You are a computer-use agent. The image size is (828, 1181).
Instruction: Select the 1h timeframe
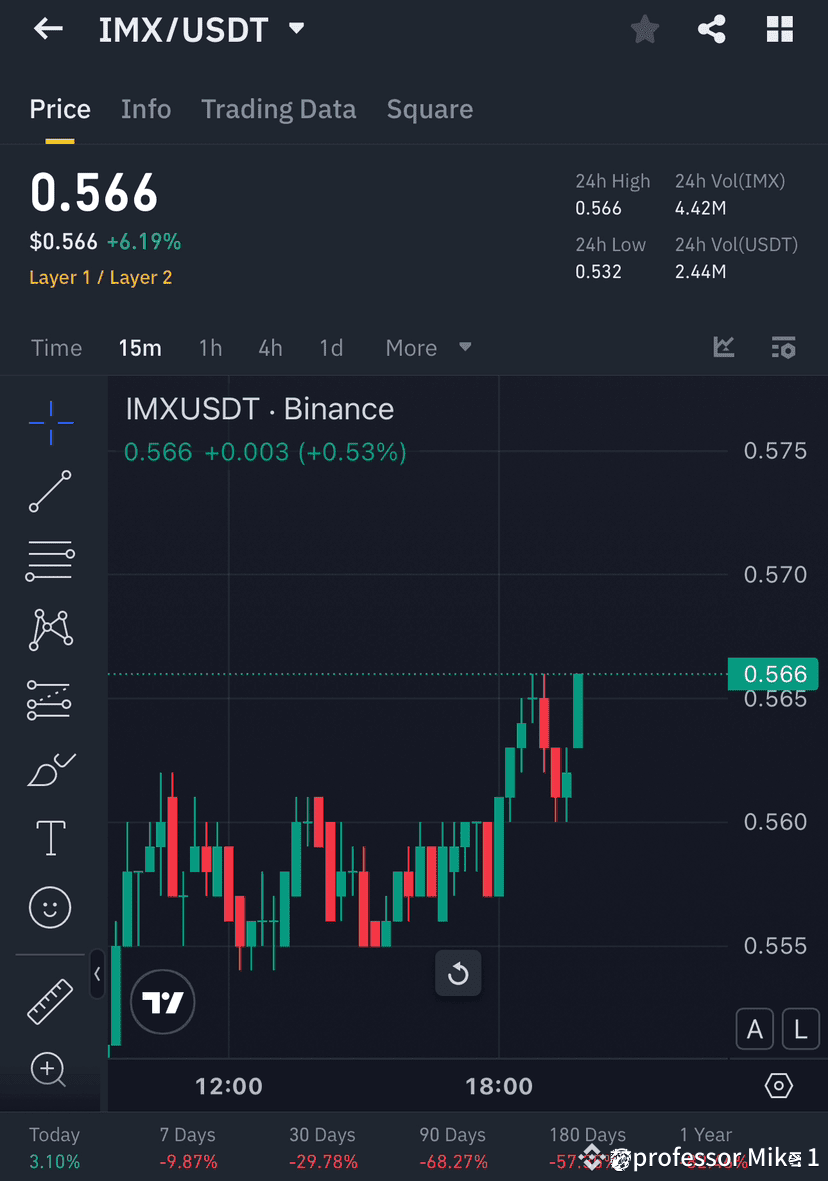tap(210, 347)
